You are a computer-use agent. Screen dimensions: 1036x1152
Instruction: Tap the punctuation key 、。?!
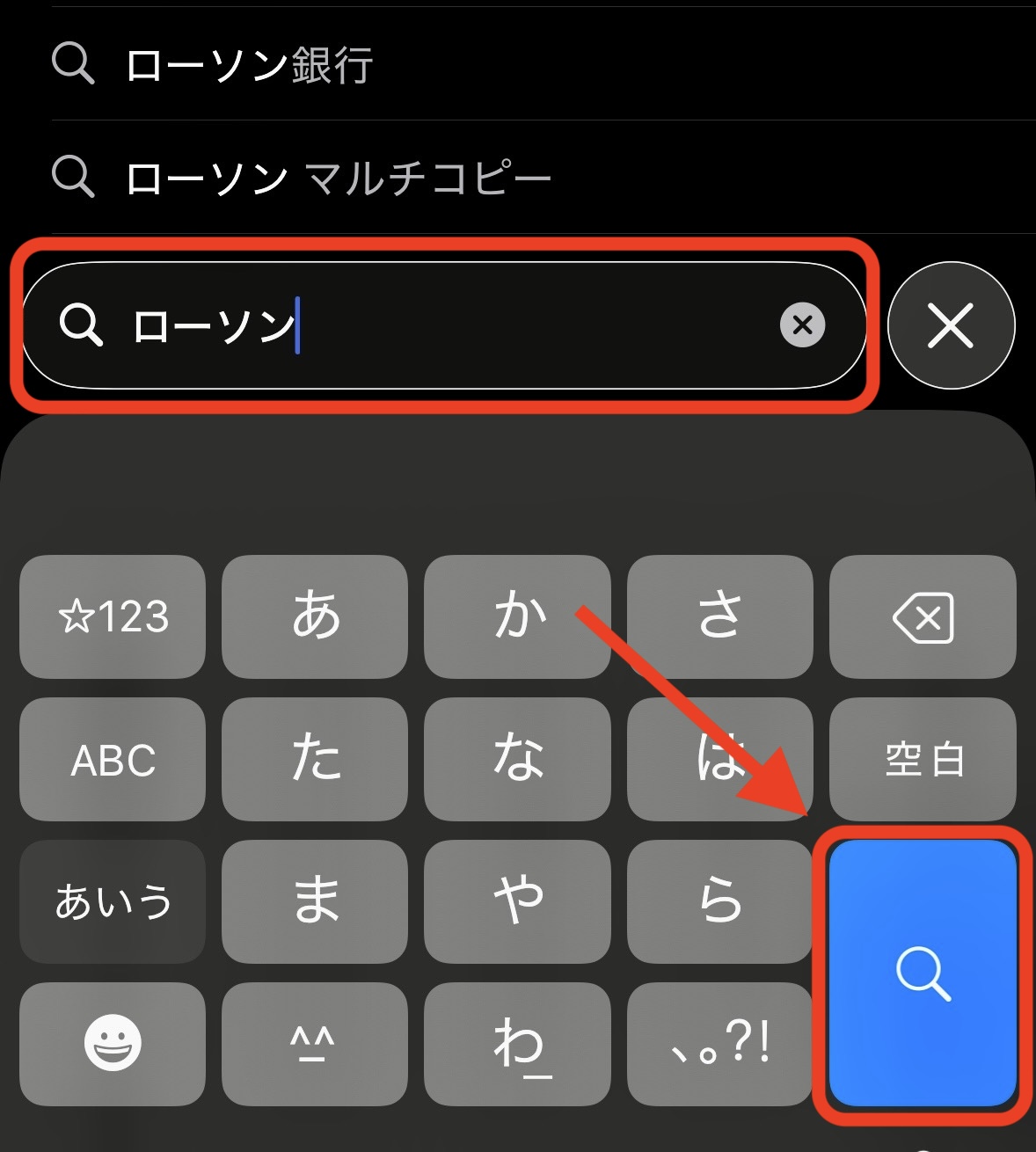point(719,1044)
